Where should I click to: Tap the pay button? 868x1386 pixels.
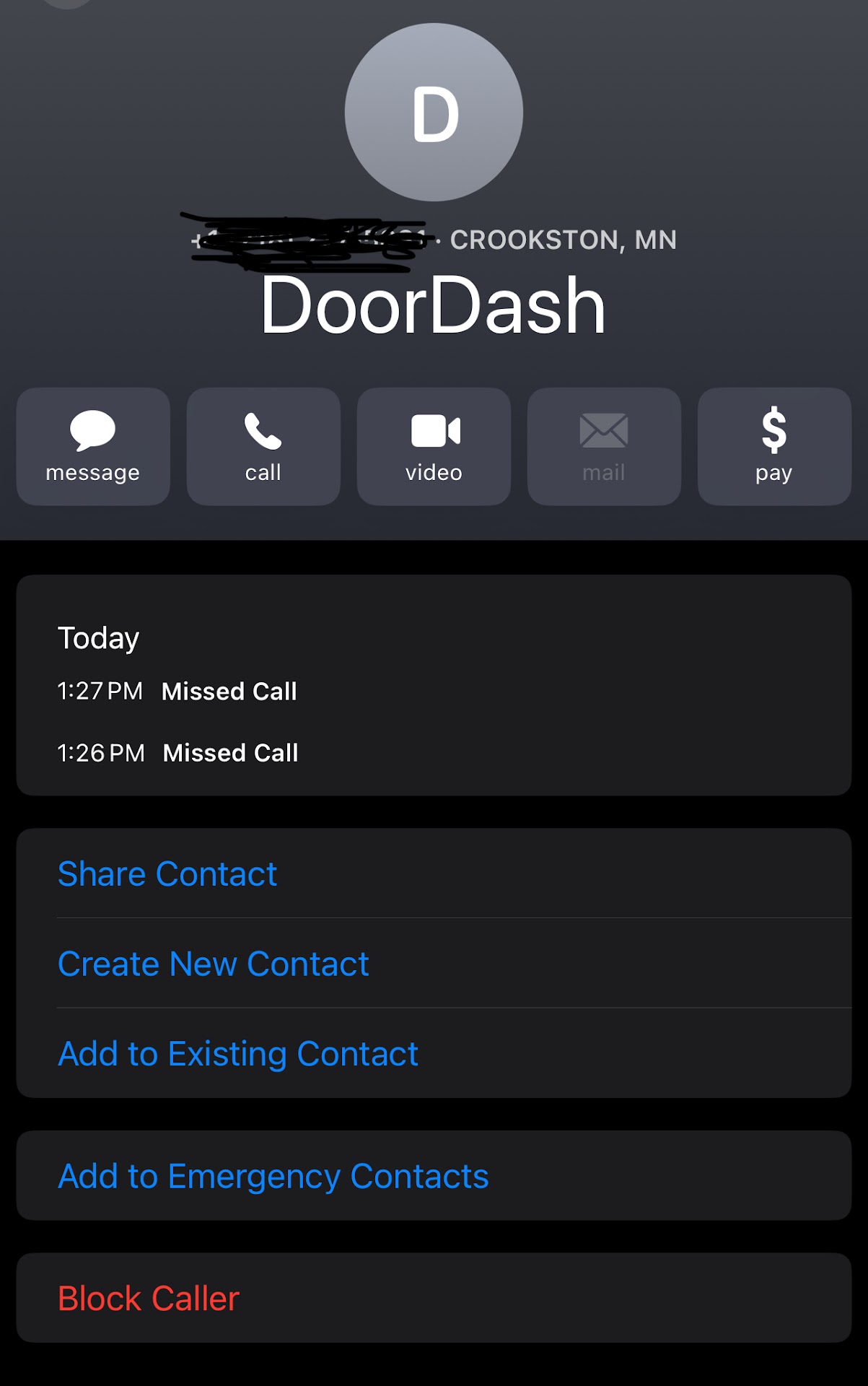774,446
